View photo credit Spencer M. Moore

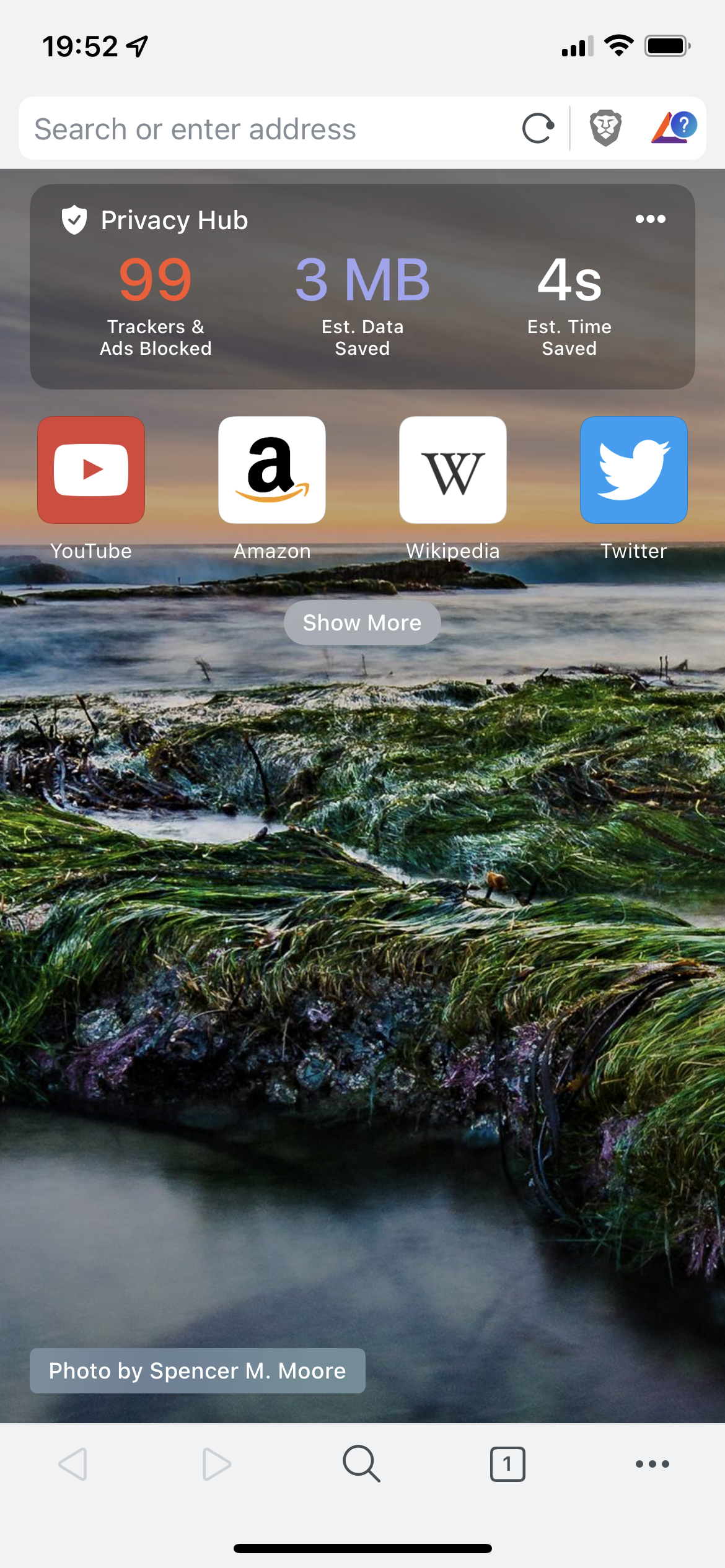click(x=197, y=1370)
